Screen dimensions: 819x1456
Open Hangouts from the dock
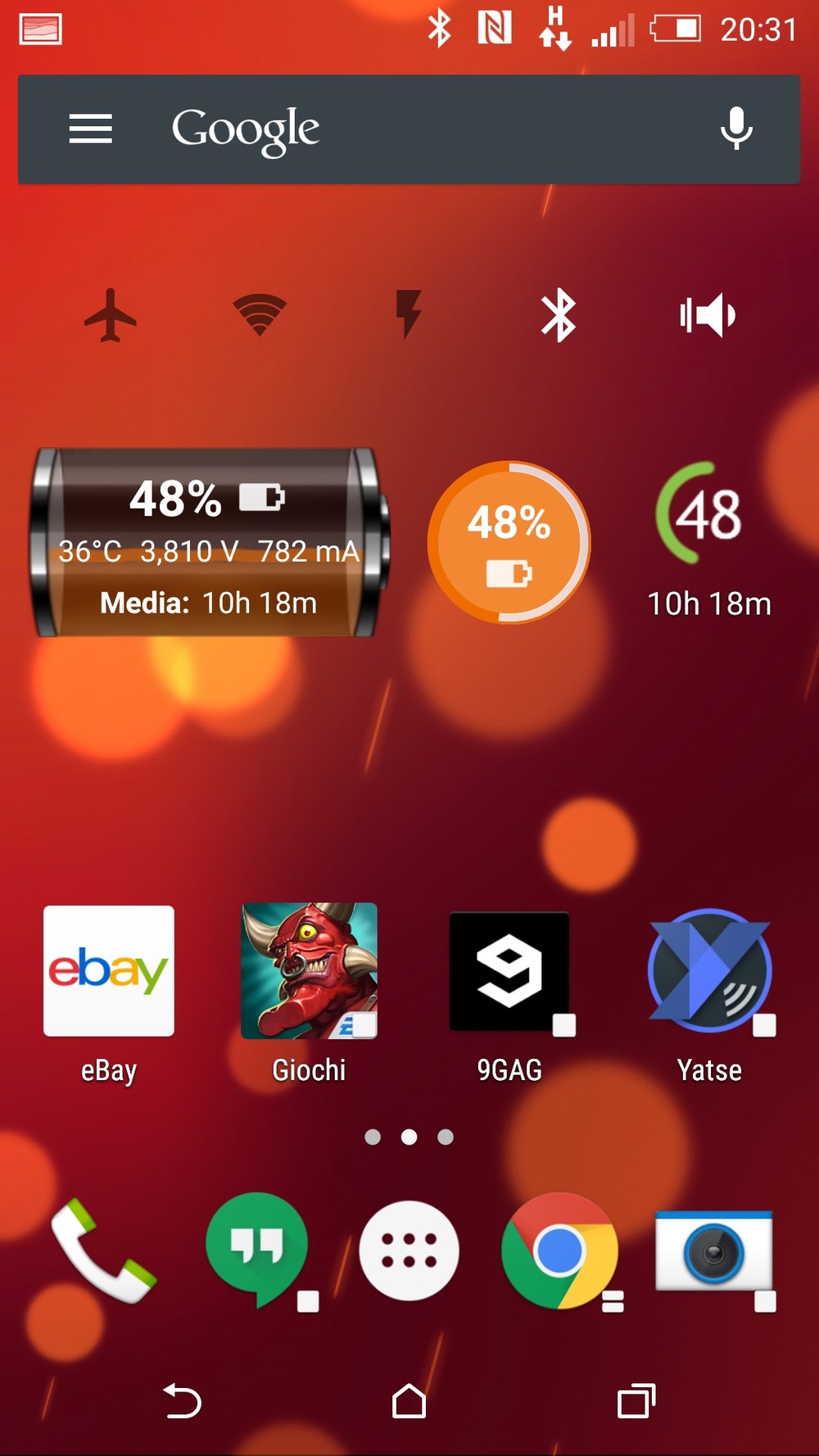pos(258,1250)
